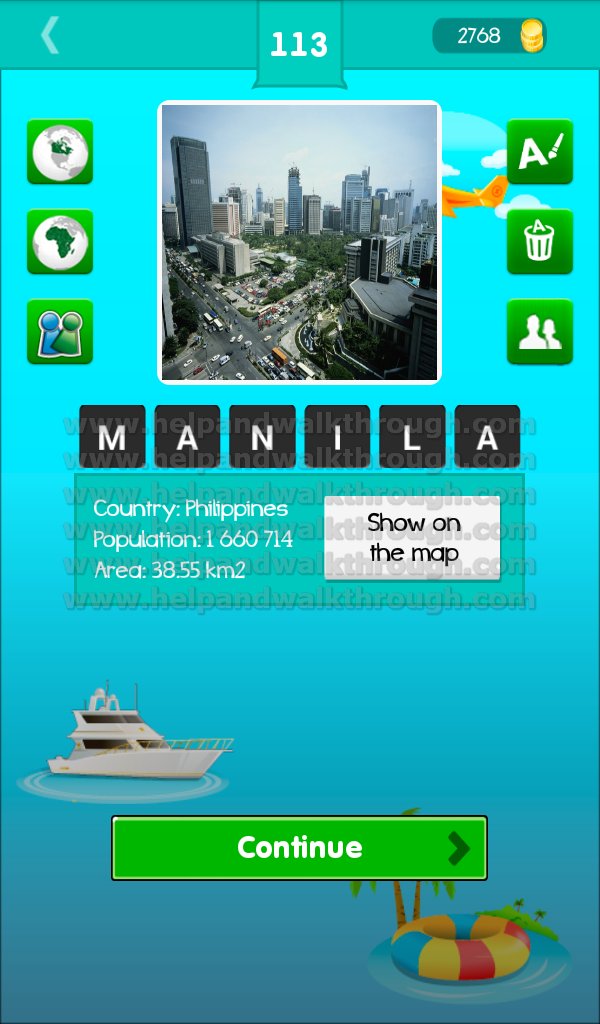This screenshot has height=1024, width=600.
Task: Tap the North America globe hint
Action: pos(60,152)
